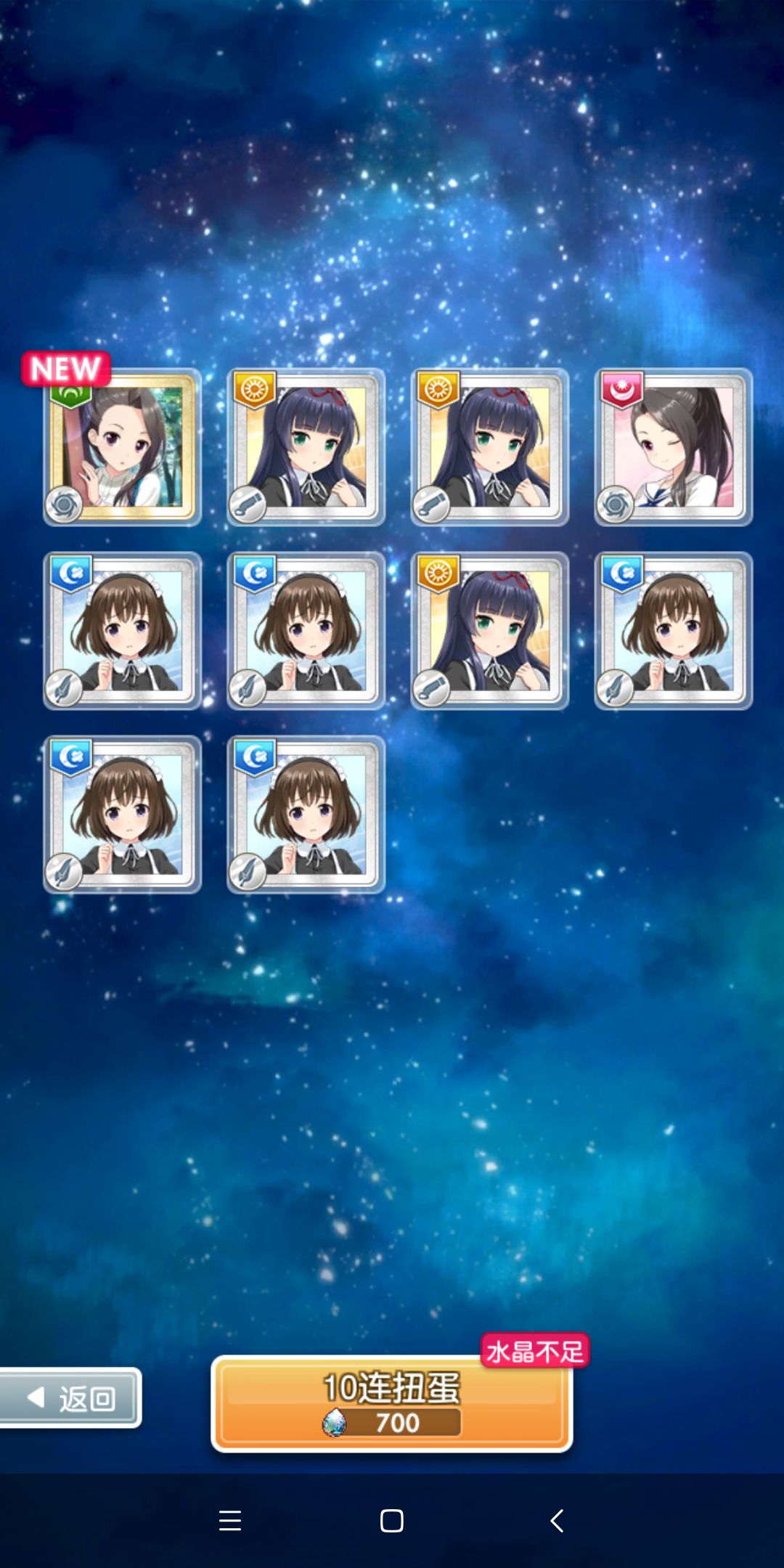Go to the system home screen
The width and height of the screenshot is (784, 1568).
(x=392, y=1520)
